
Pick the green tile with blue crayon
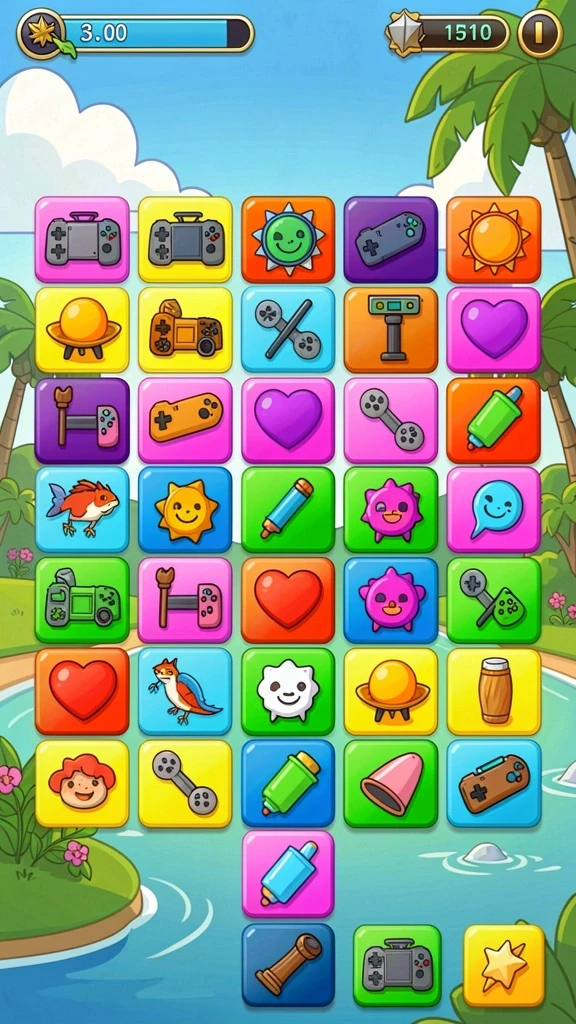[288, 509]
